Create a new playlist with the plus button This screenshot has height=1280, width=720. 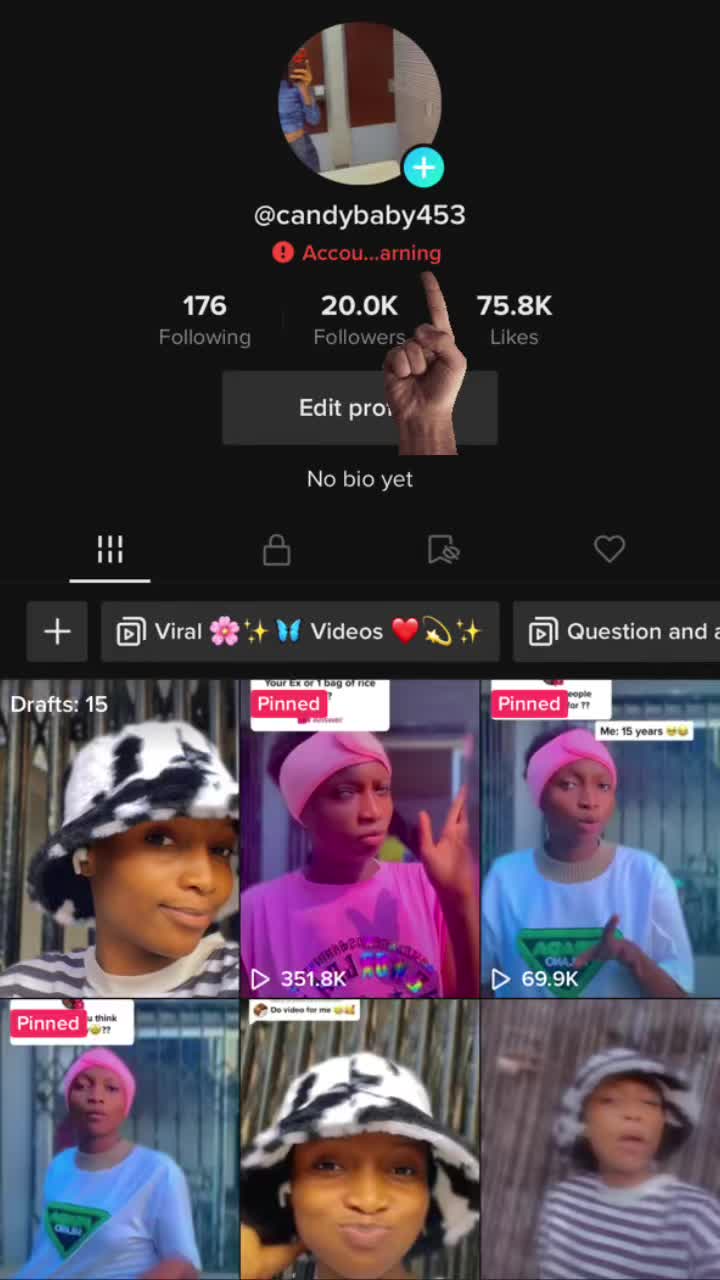[57, 631]
